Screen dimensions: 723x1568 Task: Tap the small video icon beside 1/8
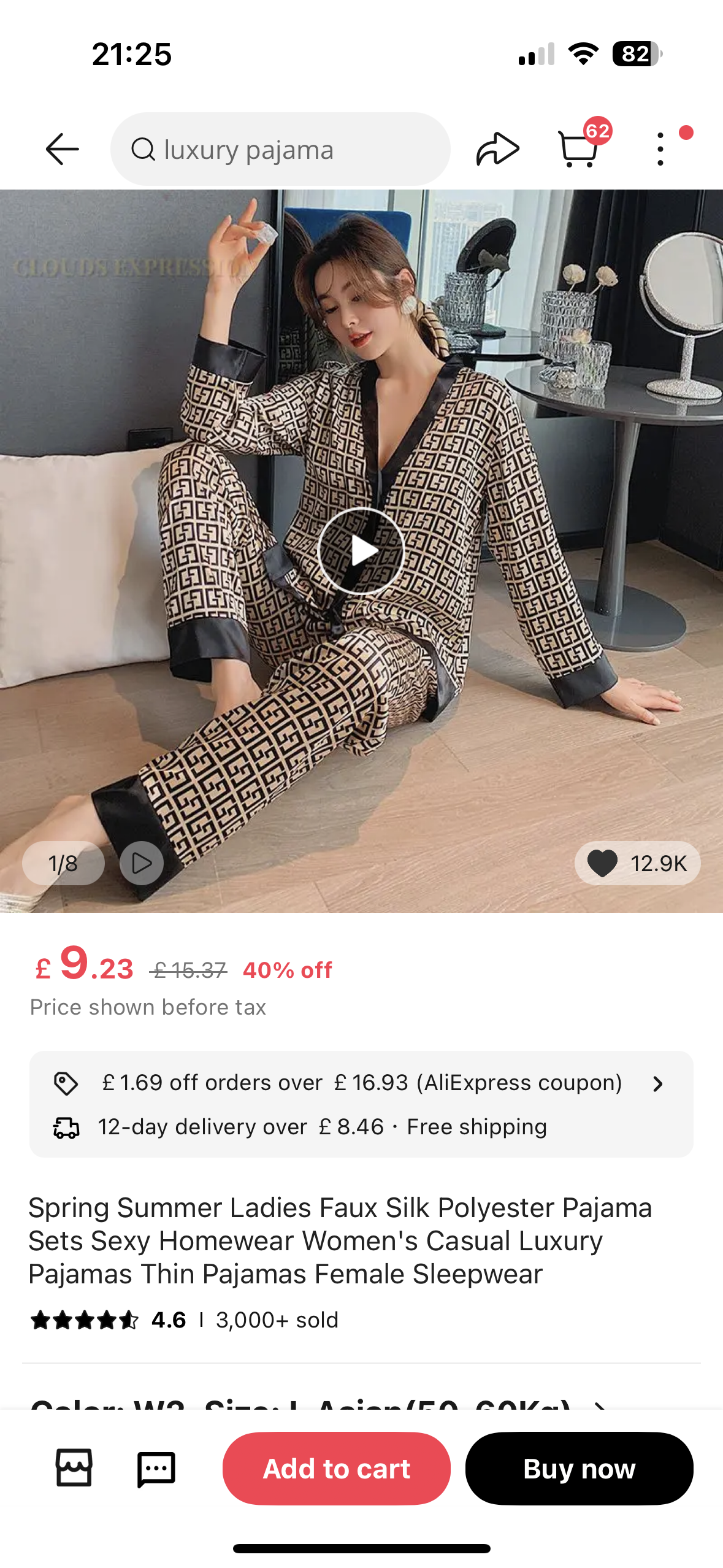pyautogui.click(x=142, y=863)
